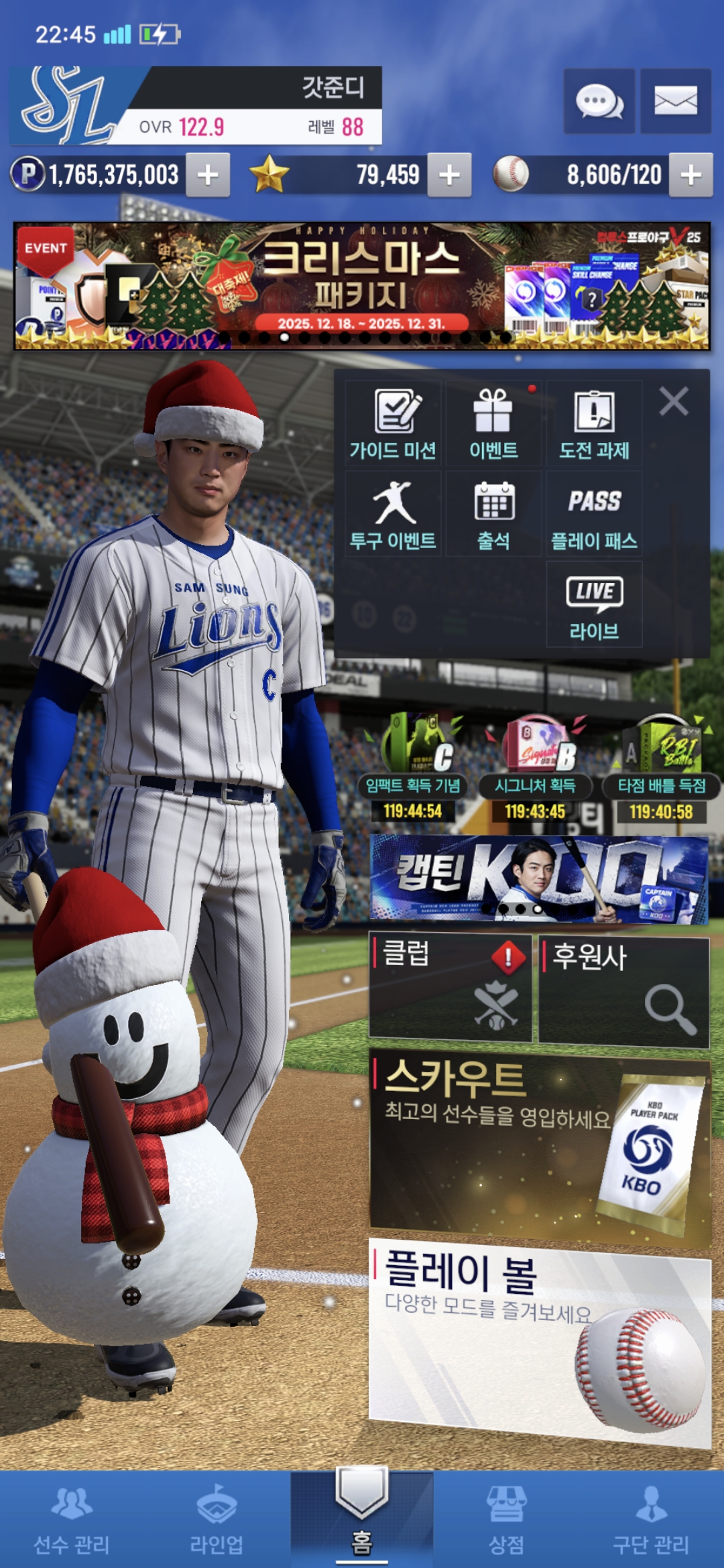Image resolution: width=724 pixels, height=1568 pixels.
Task: Open 투구 이벤트
Action: pyautogui.click(x=393, y=514)
